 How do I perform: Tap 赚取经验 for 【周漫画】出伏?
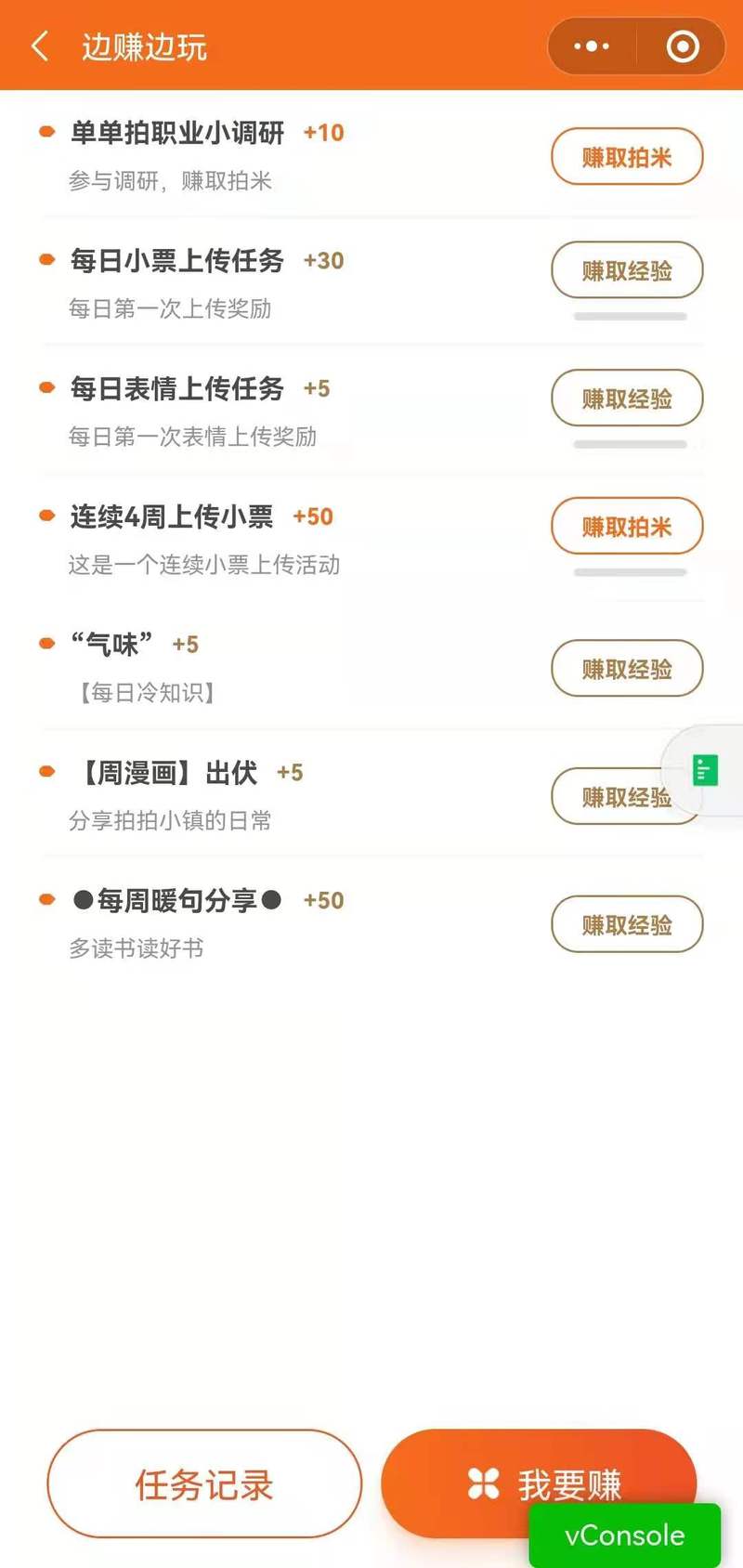point(613,797)
